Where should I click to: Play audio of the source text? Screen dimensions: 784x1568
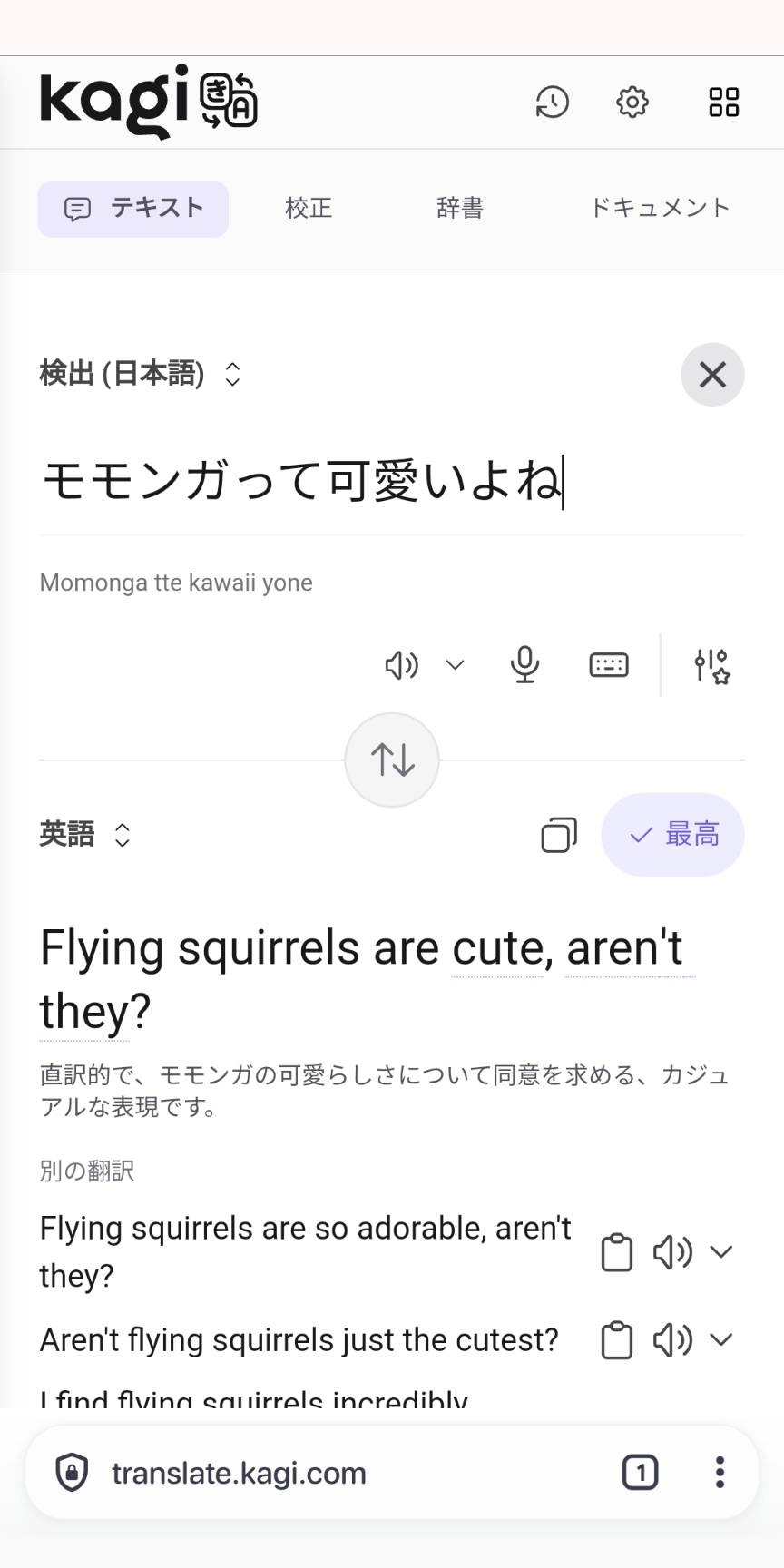pos(401,665)
